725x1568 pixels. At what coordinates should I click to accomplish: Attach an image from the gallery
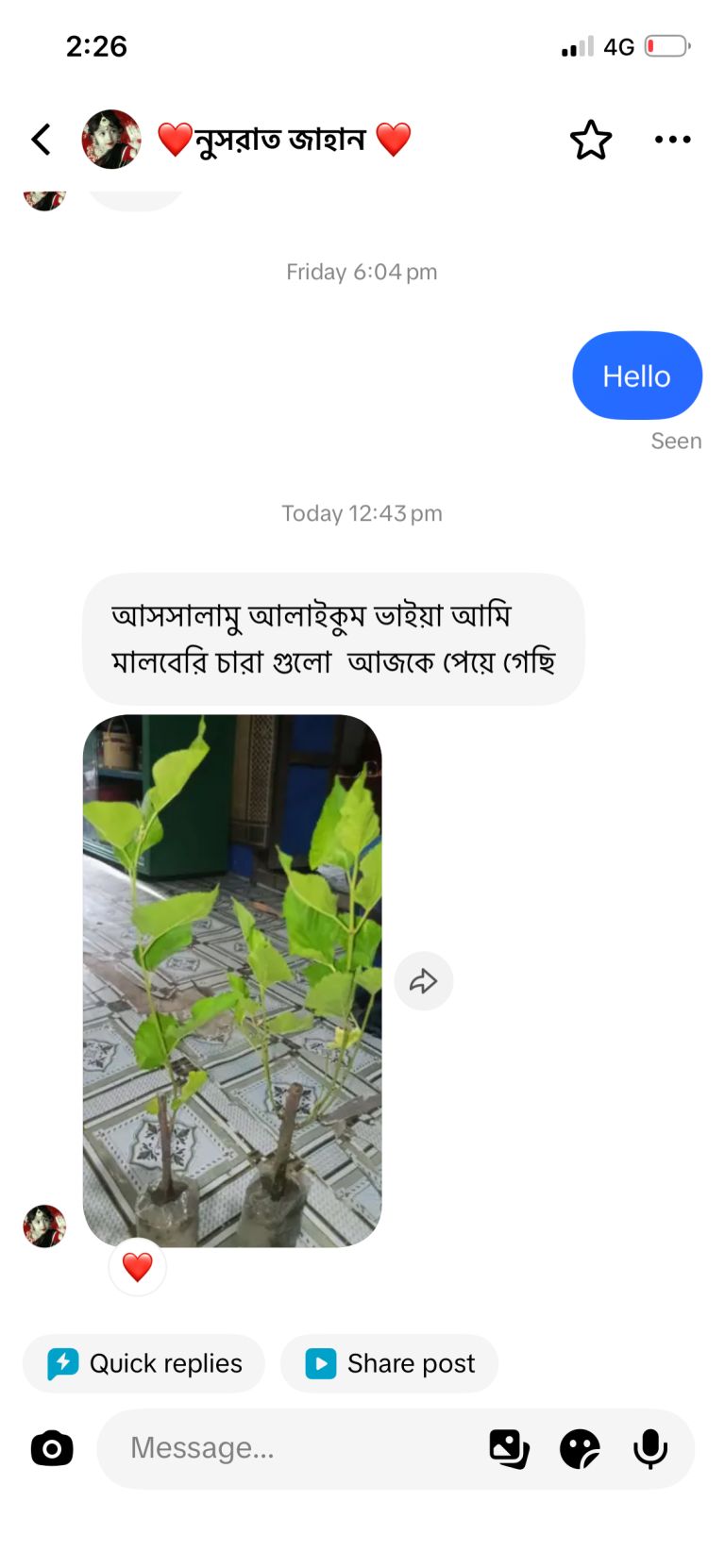(509, 1448)
